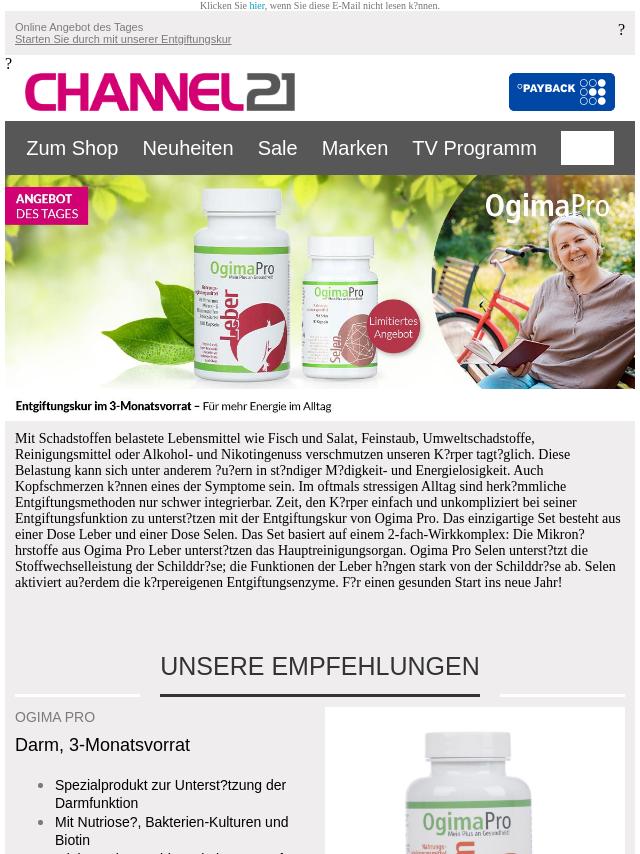Open the Sale section
640x854 pixels.
pos(277,148)
